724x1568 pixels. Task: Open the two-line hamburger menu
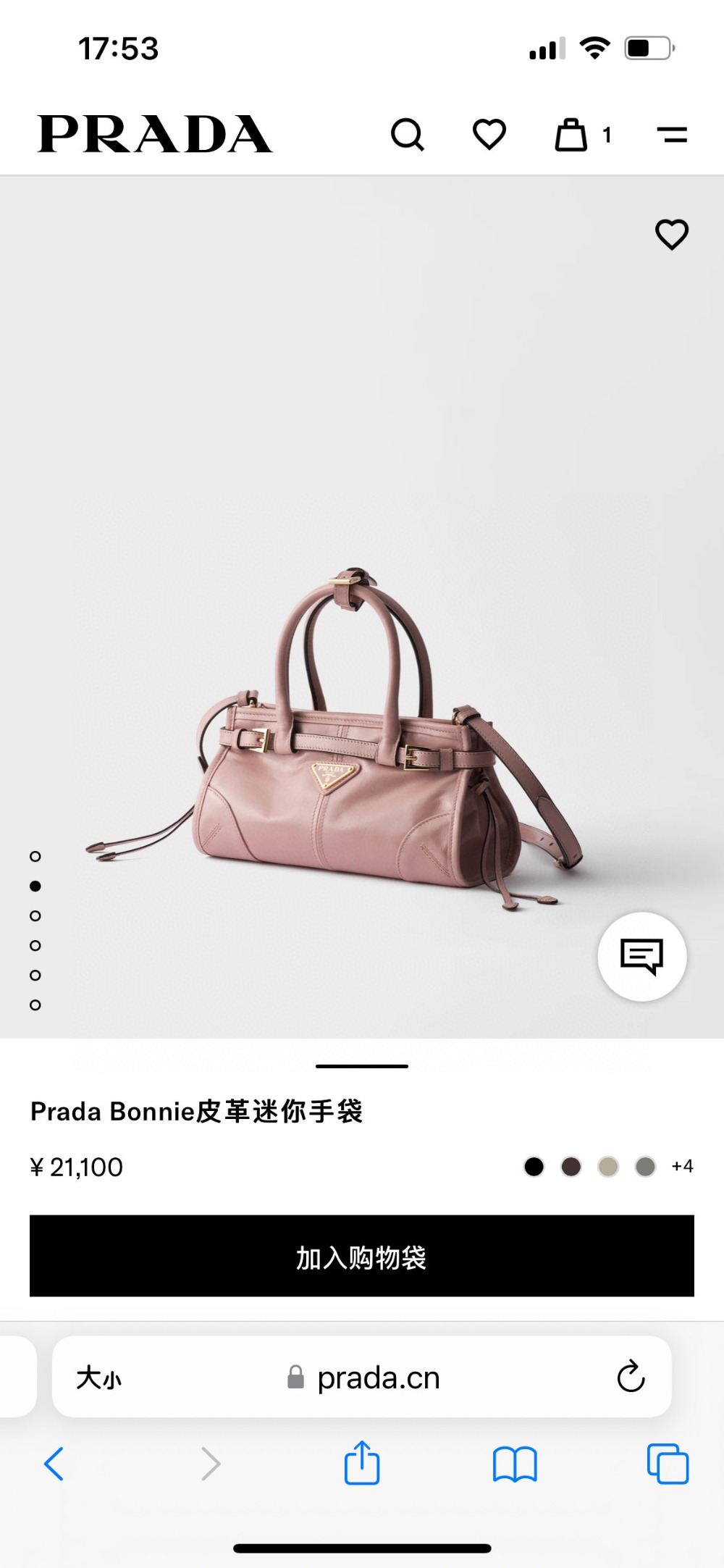click(672, 135)
